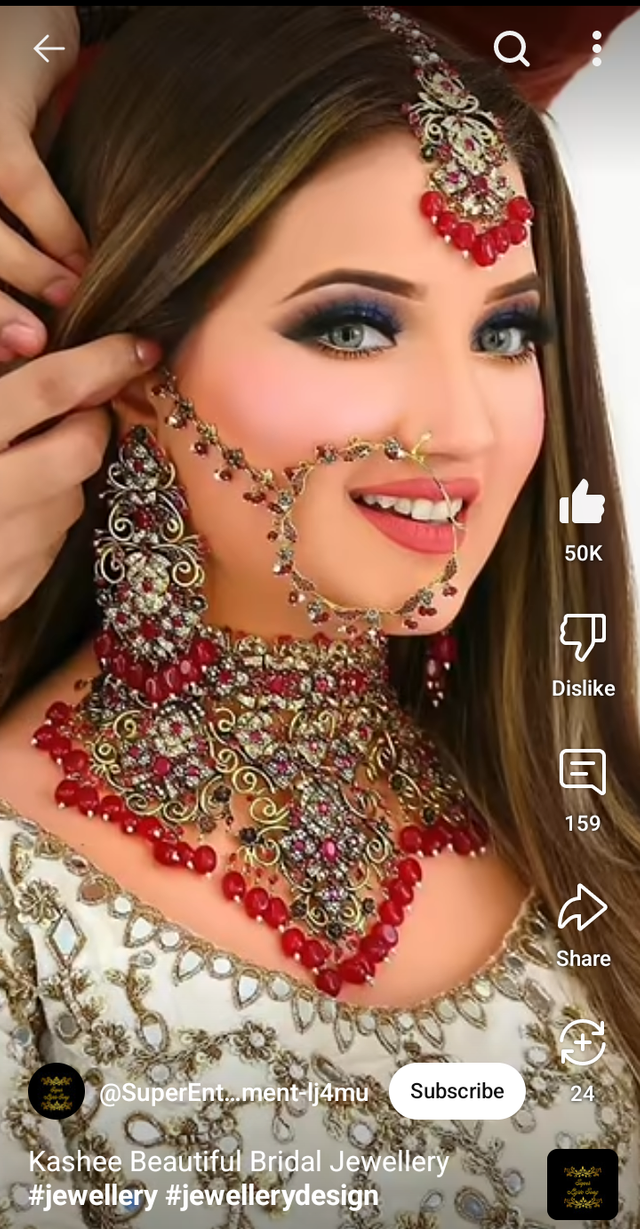
Task: Subscribe to the SuperEnt channel
Action: click(x=457, y=1091)
